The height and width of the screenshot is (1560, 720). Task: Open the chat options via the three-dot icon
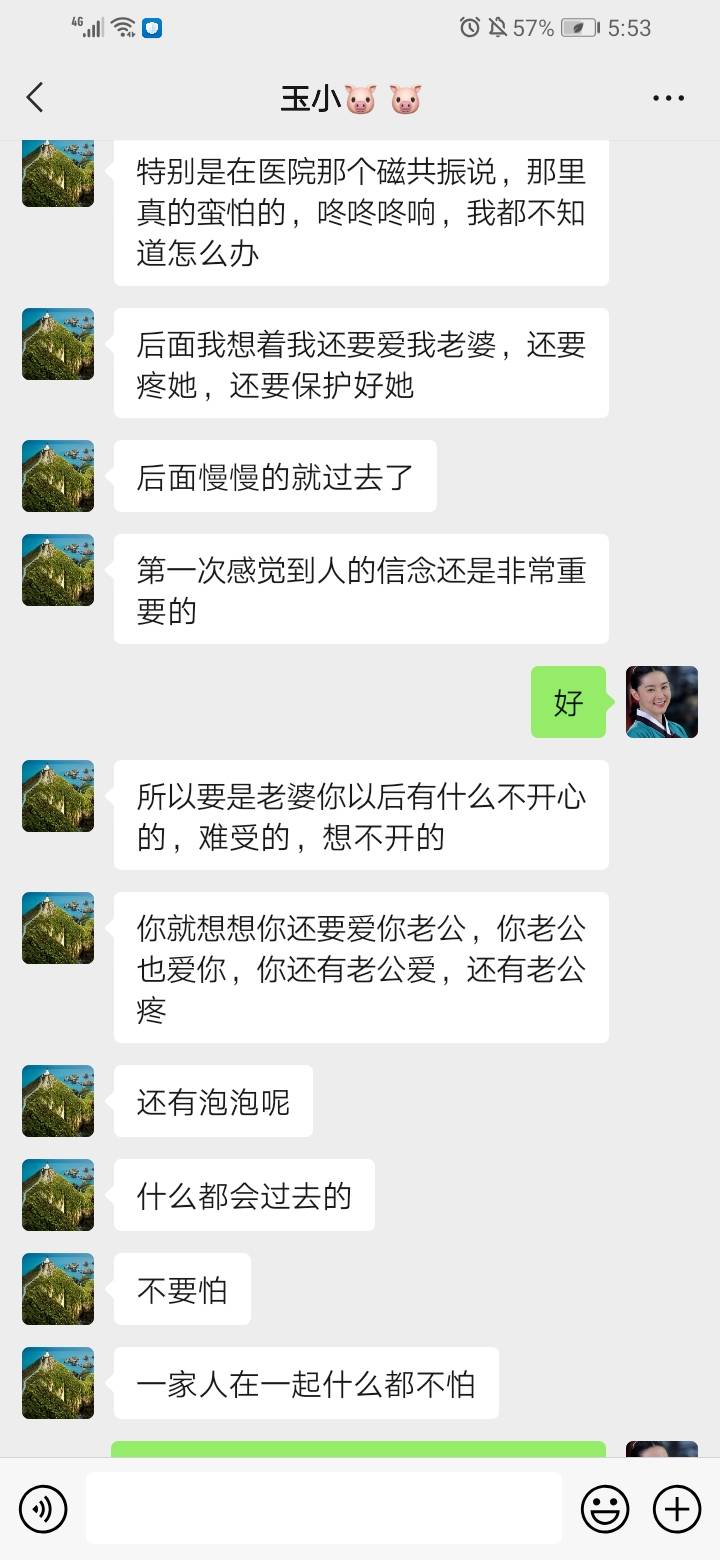point(667,97)
